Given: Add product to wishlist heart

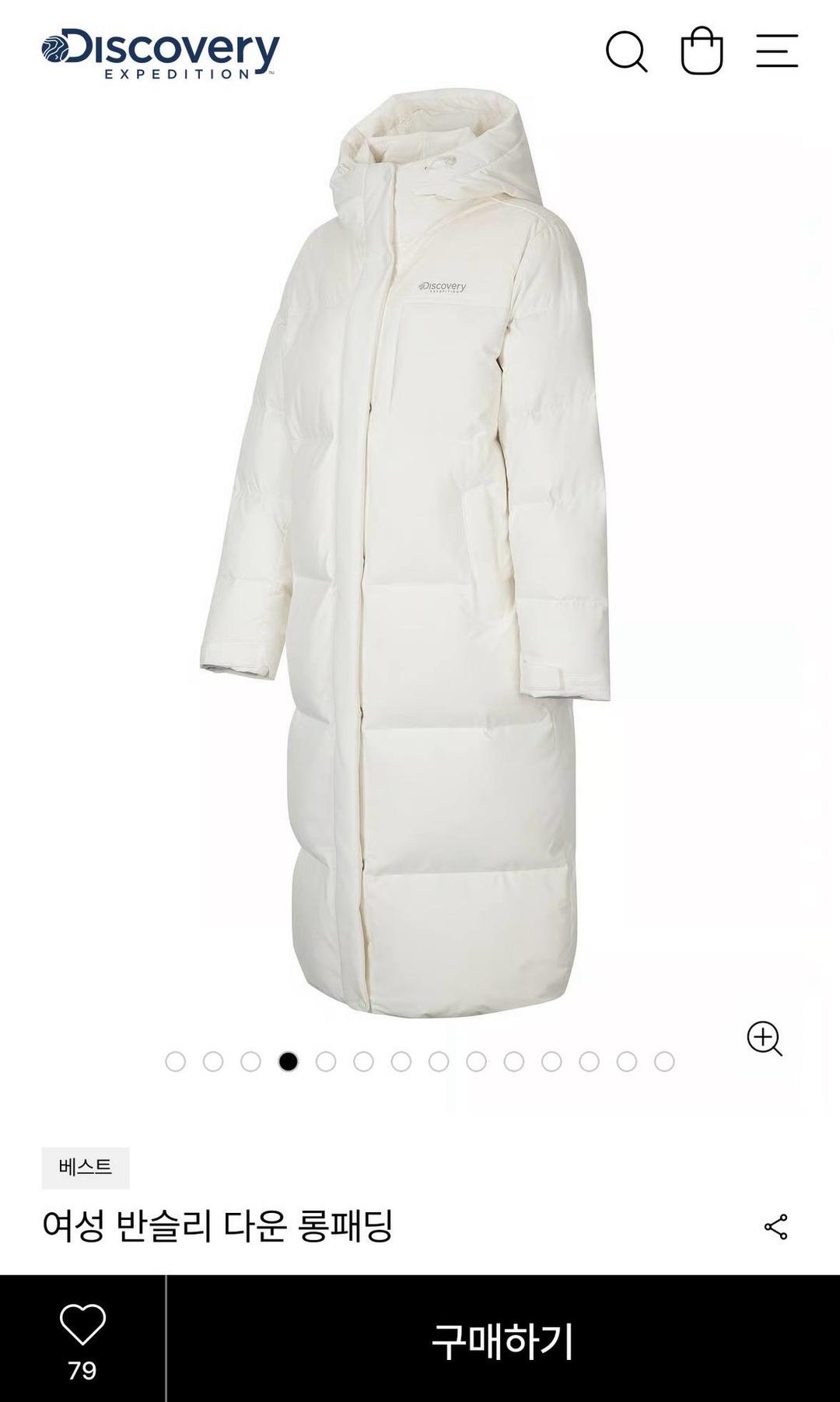Looking at the screenshot, I should pyautogui.click(x=82, y=1325).
